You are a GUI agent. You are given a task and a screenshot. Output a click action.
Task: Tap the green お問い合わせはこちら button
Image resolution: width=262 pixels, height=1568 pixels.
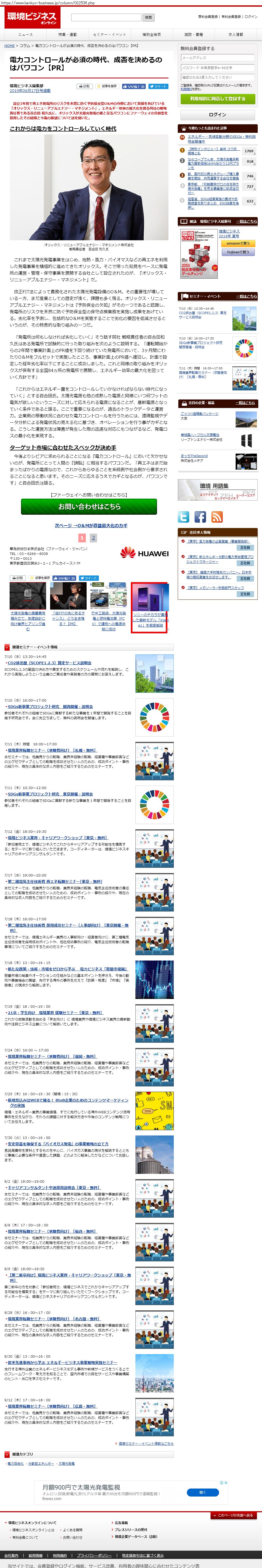coord(89,506)
